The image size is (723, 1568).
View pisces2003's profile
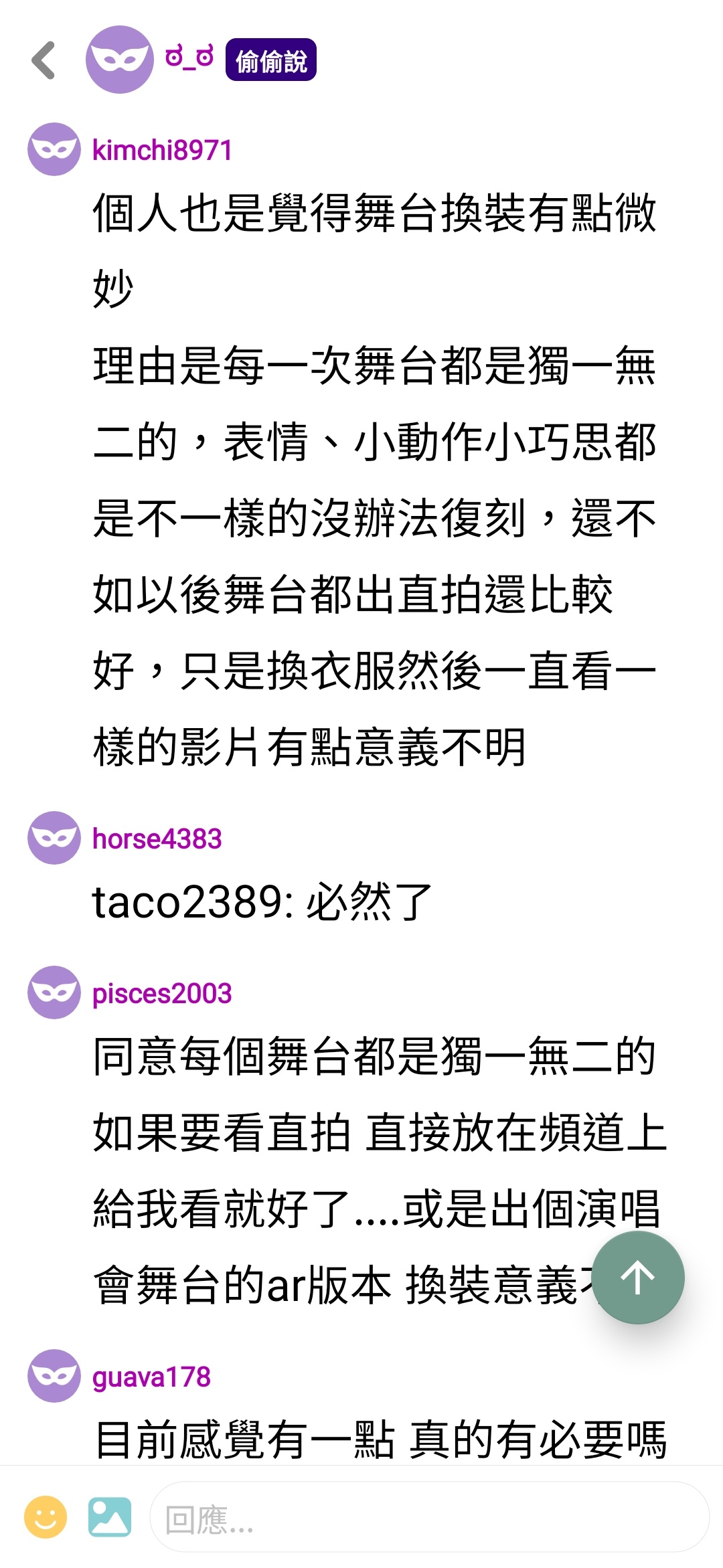coord(161,993)
